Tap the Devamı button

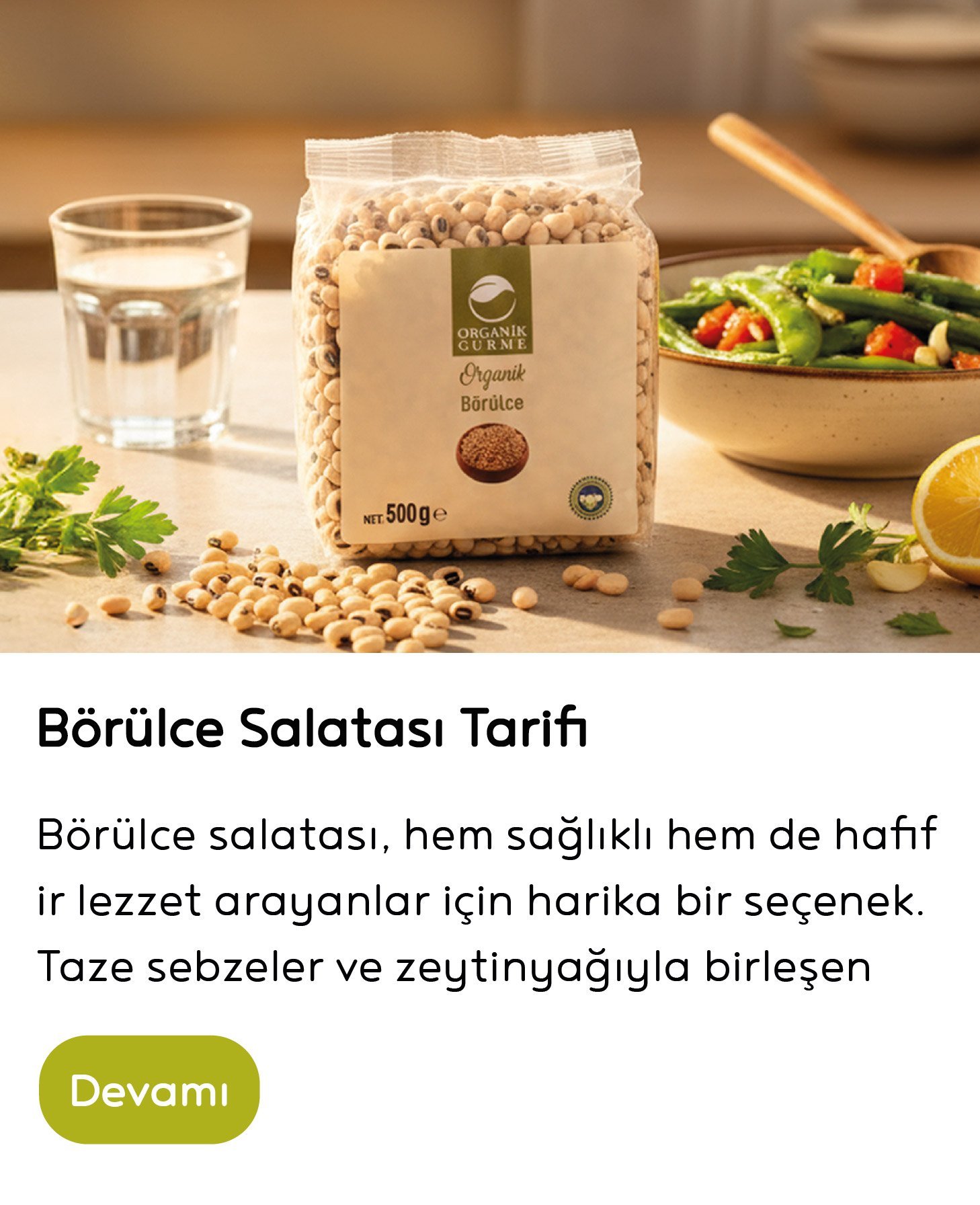tap(149, 1089)
